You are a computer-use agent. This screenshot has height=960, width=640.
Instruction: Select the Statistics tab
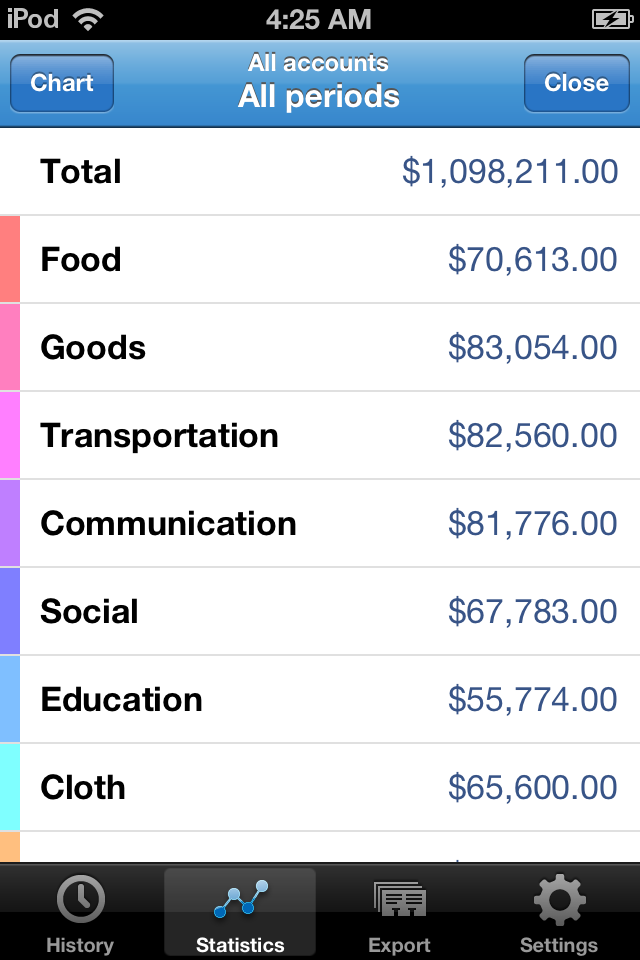(240, 913)
